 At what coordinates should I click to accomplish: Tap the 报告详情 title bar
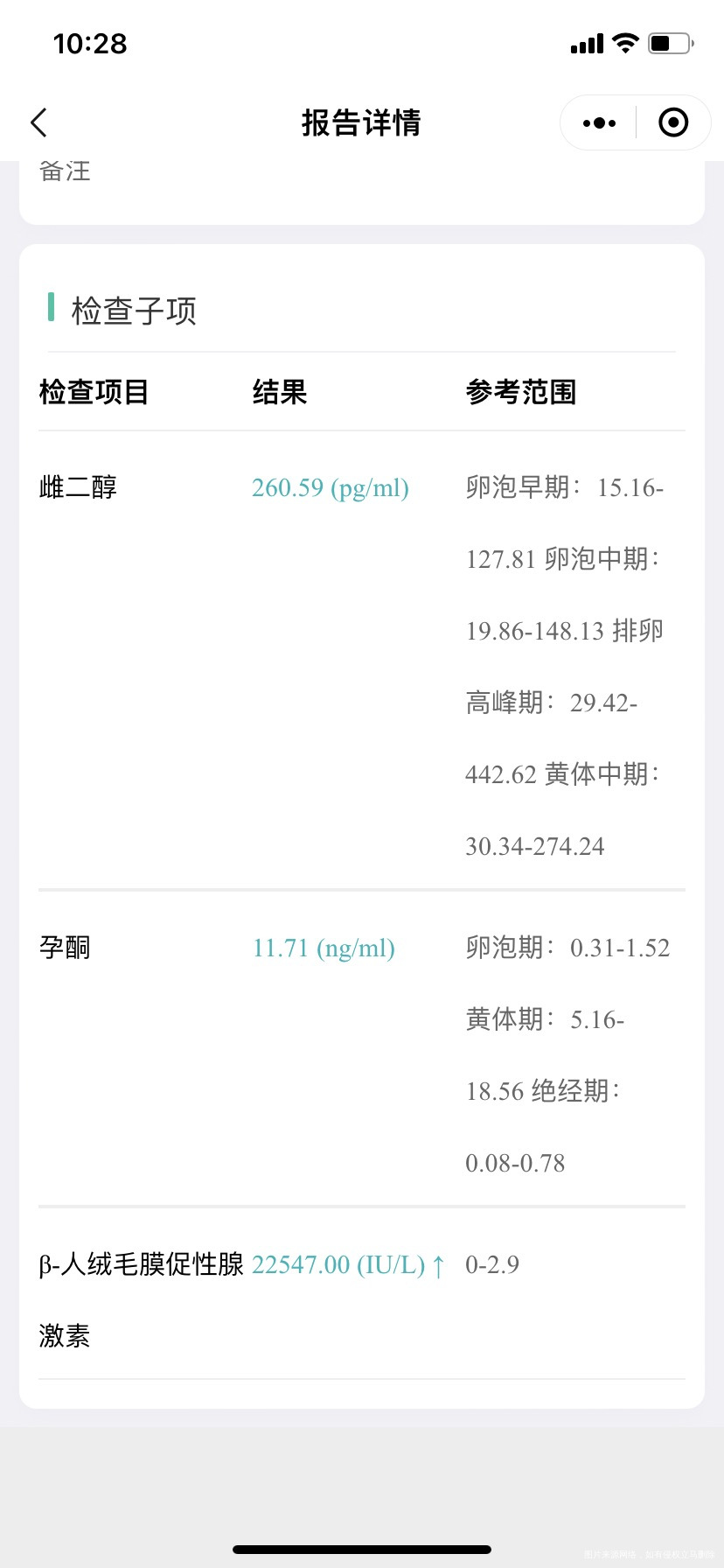362,123
